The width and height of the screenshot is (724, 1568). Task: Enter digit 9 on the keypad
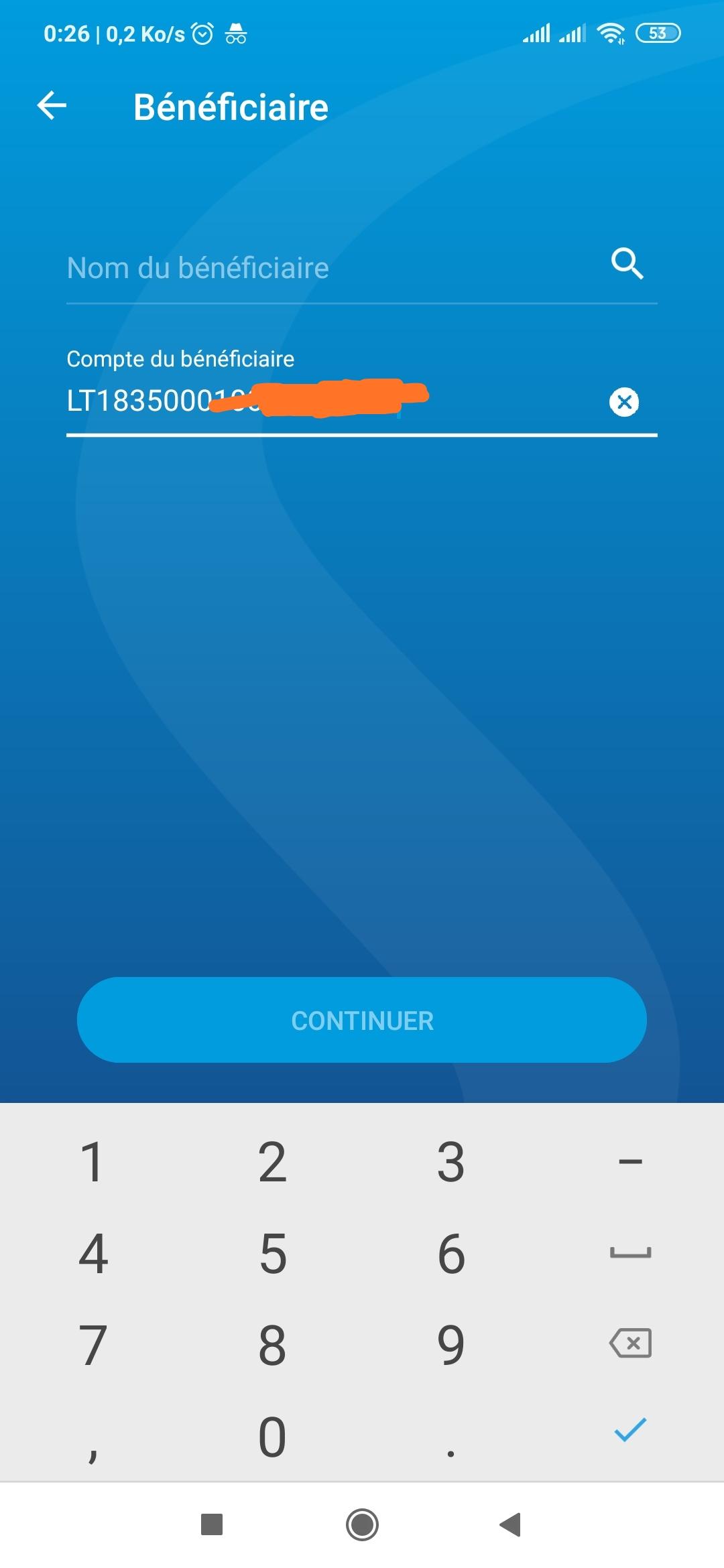(450, 1344)
